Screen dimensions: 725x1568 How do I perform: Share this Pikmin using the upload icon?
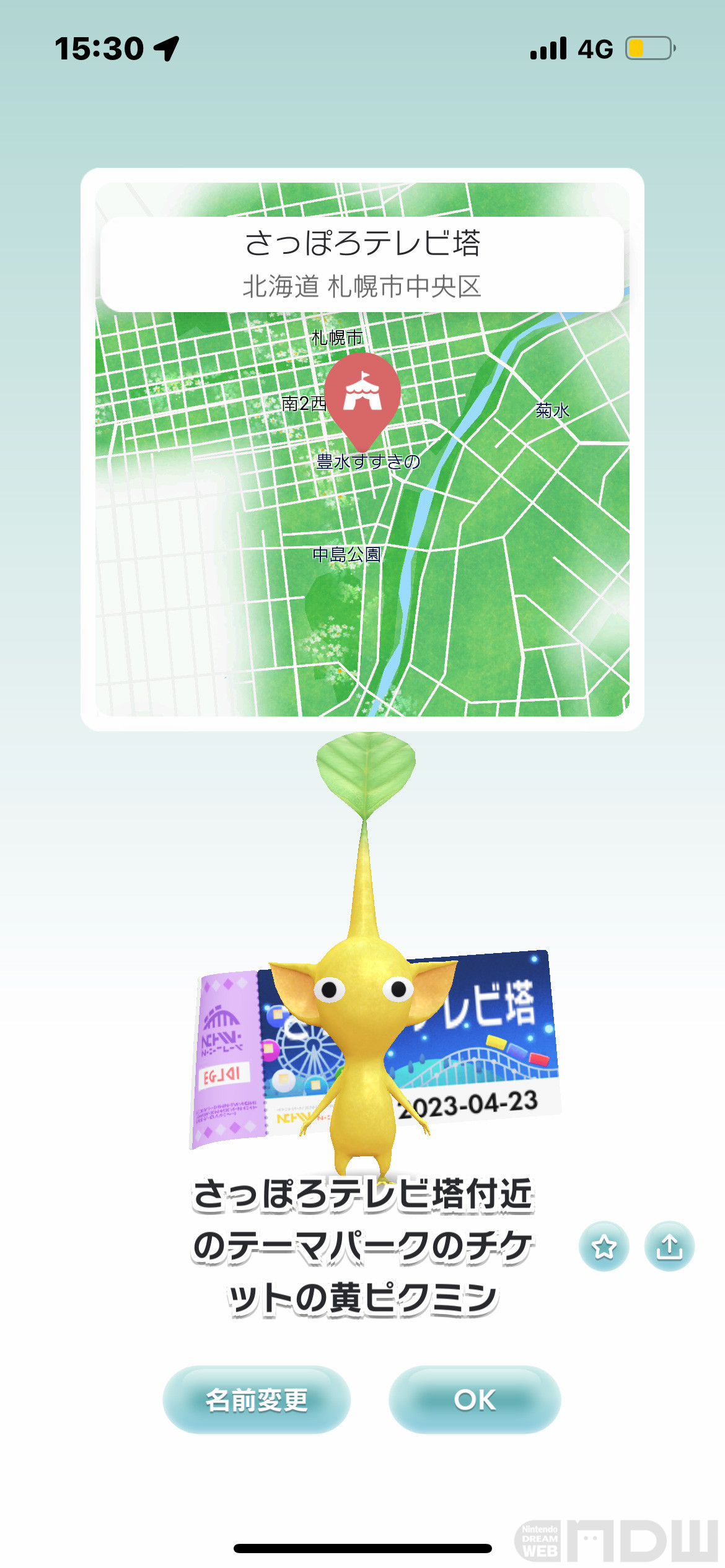pos(669,1246)
